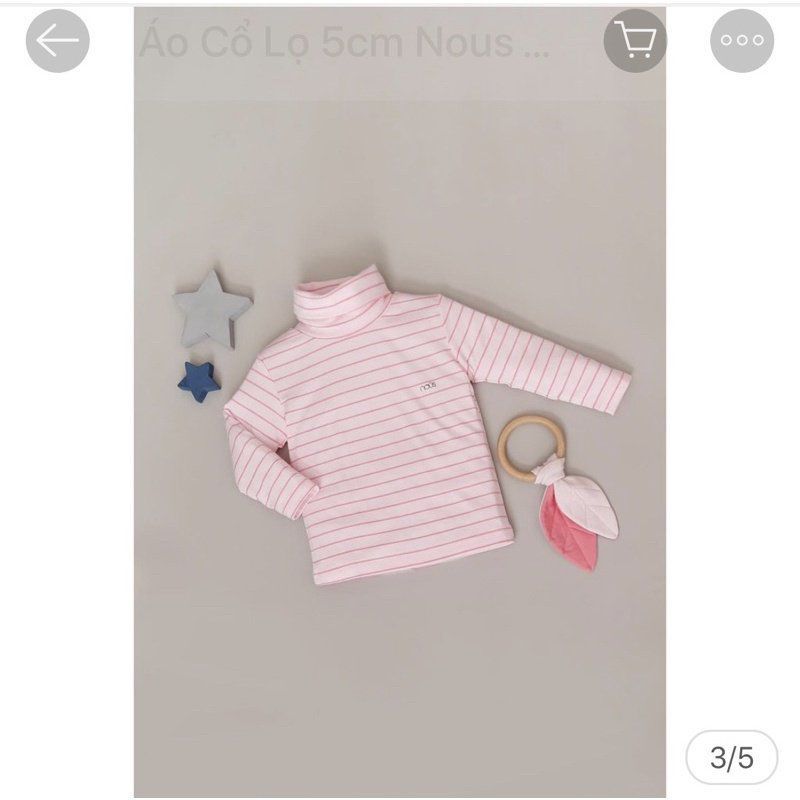Open the shopping cart
800x800 pixels.
click(x=635, y=40)
